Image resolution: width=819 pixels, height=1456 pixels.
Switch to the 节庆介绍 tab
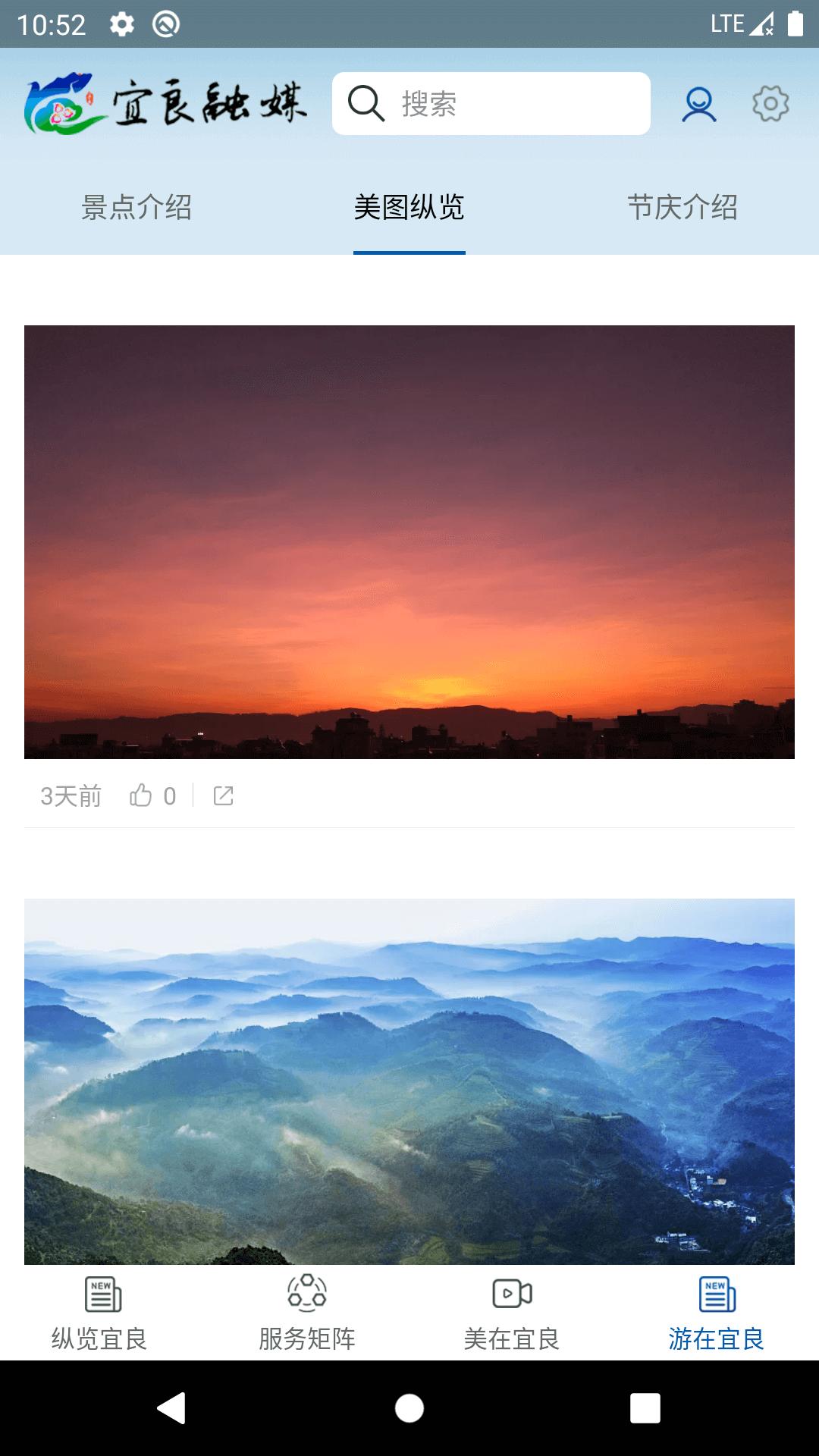coord(682,207)
